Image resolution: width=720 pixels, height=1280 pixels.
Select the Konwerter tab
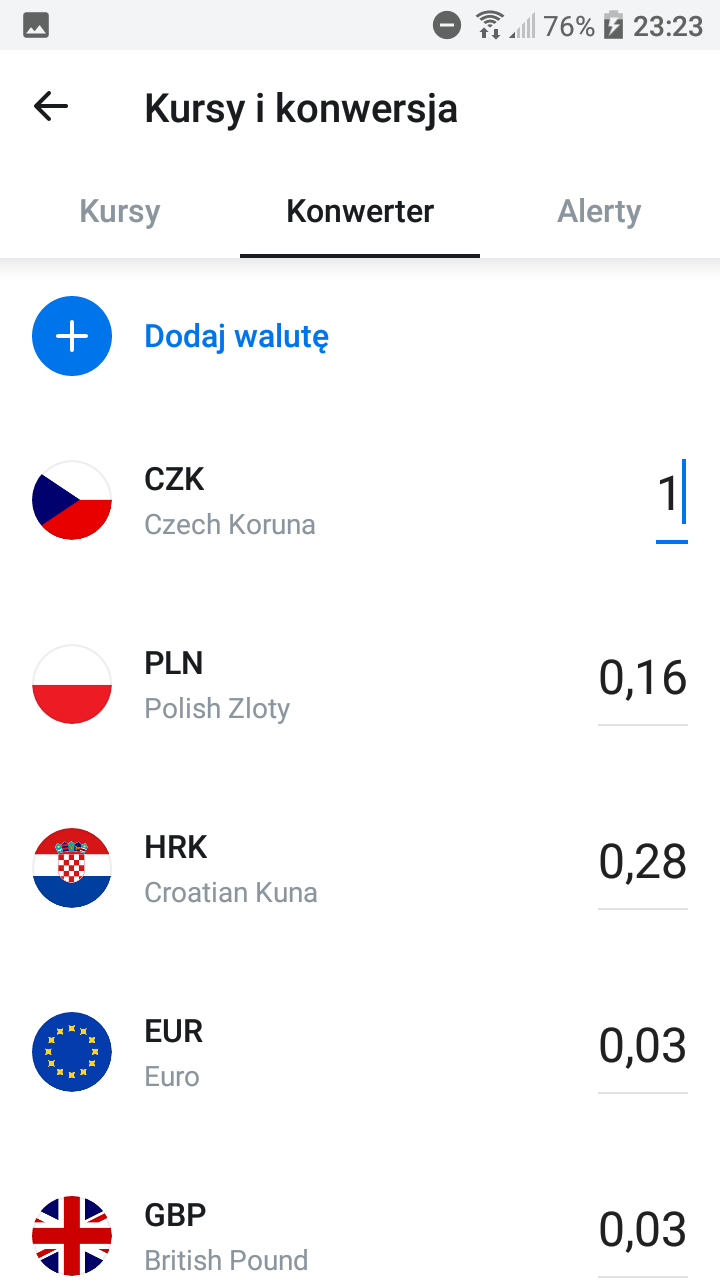[x=360, y=212]
